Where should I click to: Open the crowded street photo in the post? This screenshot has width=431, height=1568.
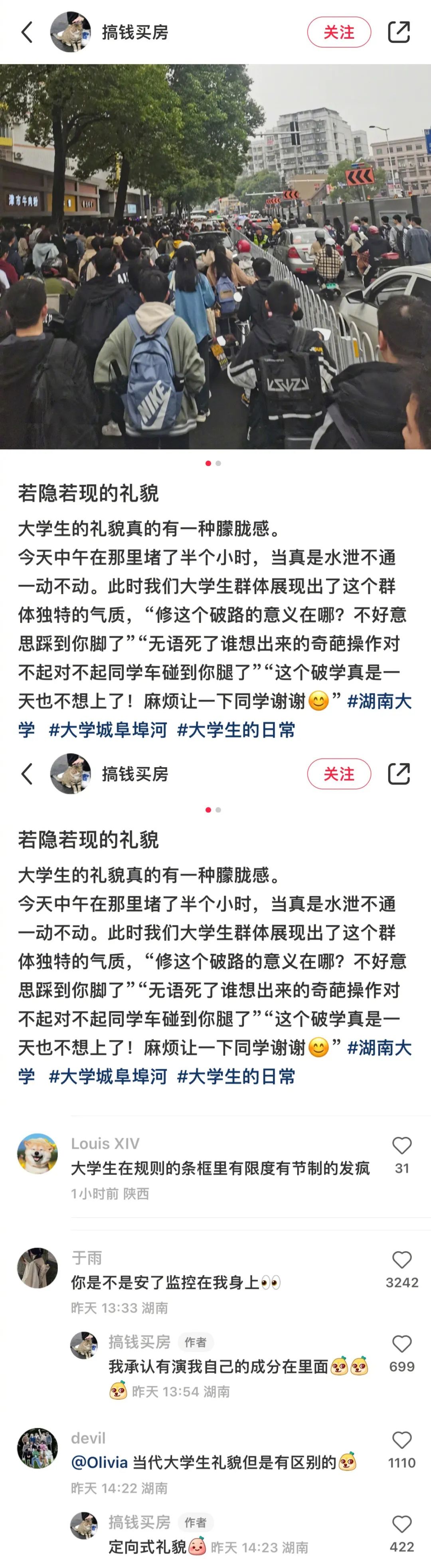[215, 256]
